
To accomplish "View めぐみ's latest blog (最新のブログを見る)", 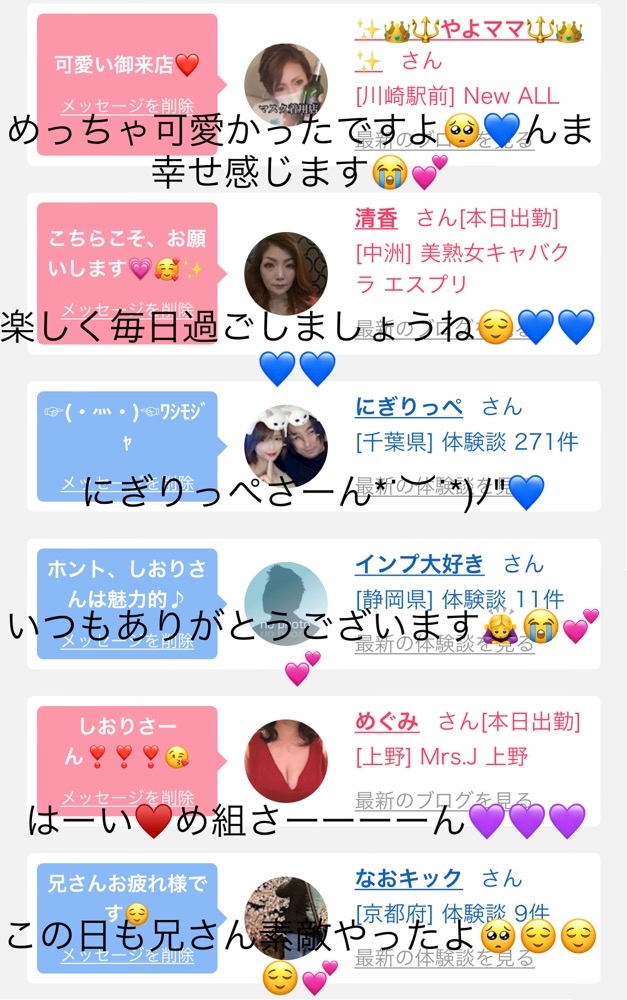I will coord(444,798).
